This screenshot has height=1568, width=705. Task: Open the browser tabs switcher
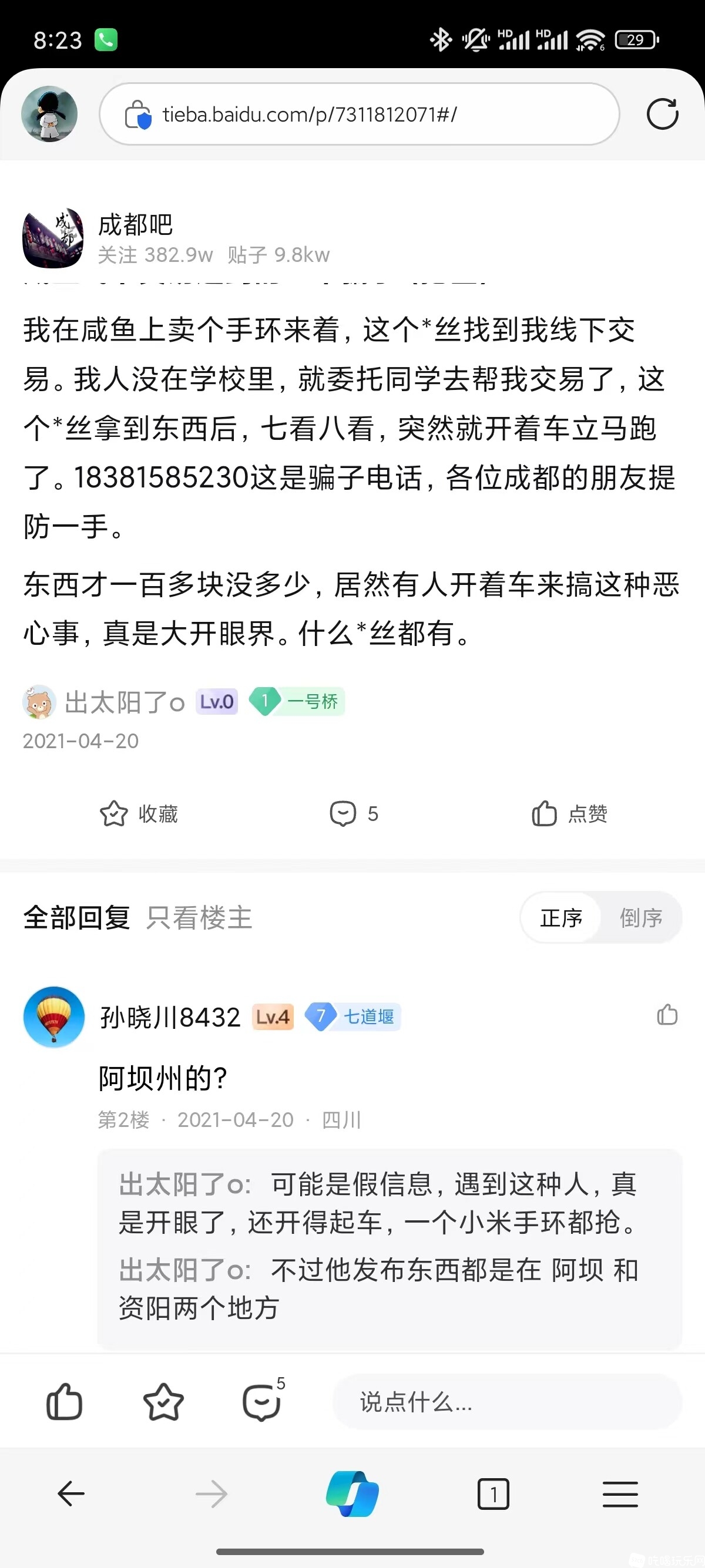[493, 1494]
